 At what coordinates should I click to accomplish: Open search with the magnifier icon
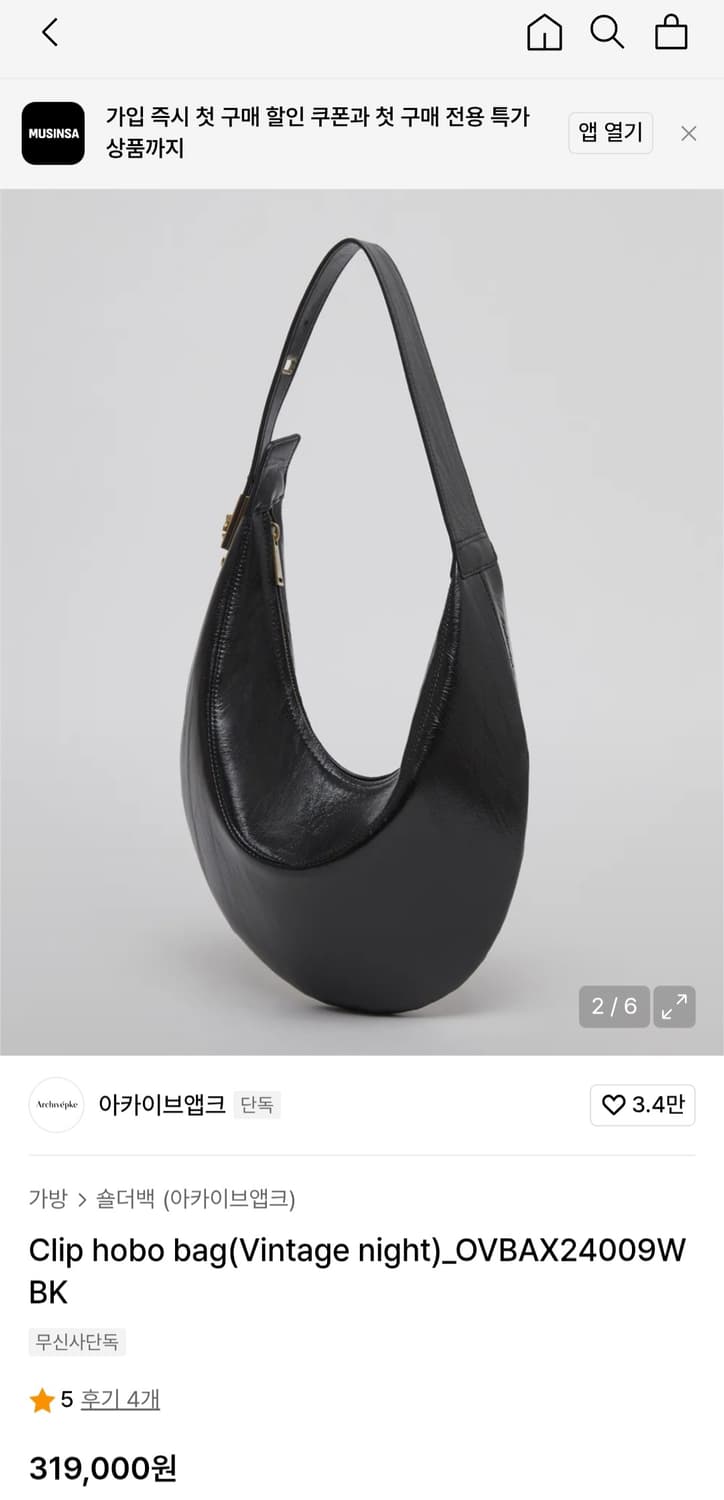(x=607, y=33)
